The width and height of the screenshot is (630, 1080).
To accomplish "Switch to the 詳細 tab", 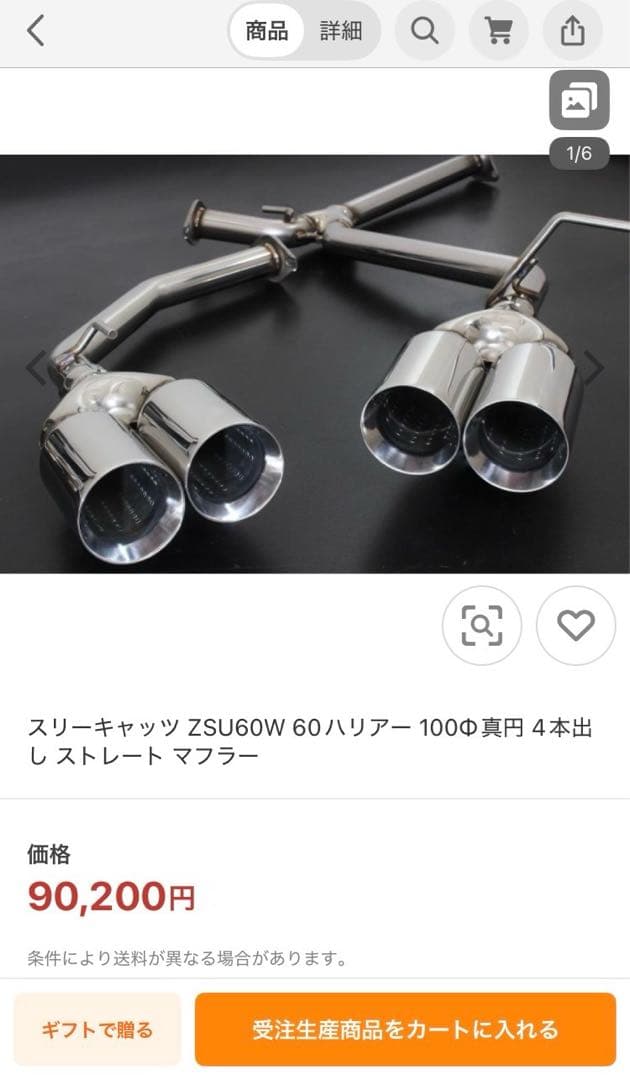I will (x=340, y=31).
